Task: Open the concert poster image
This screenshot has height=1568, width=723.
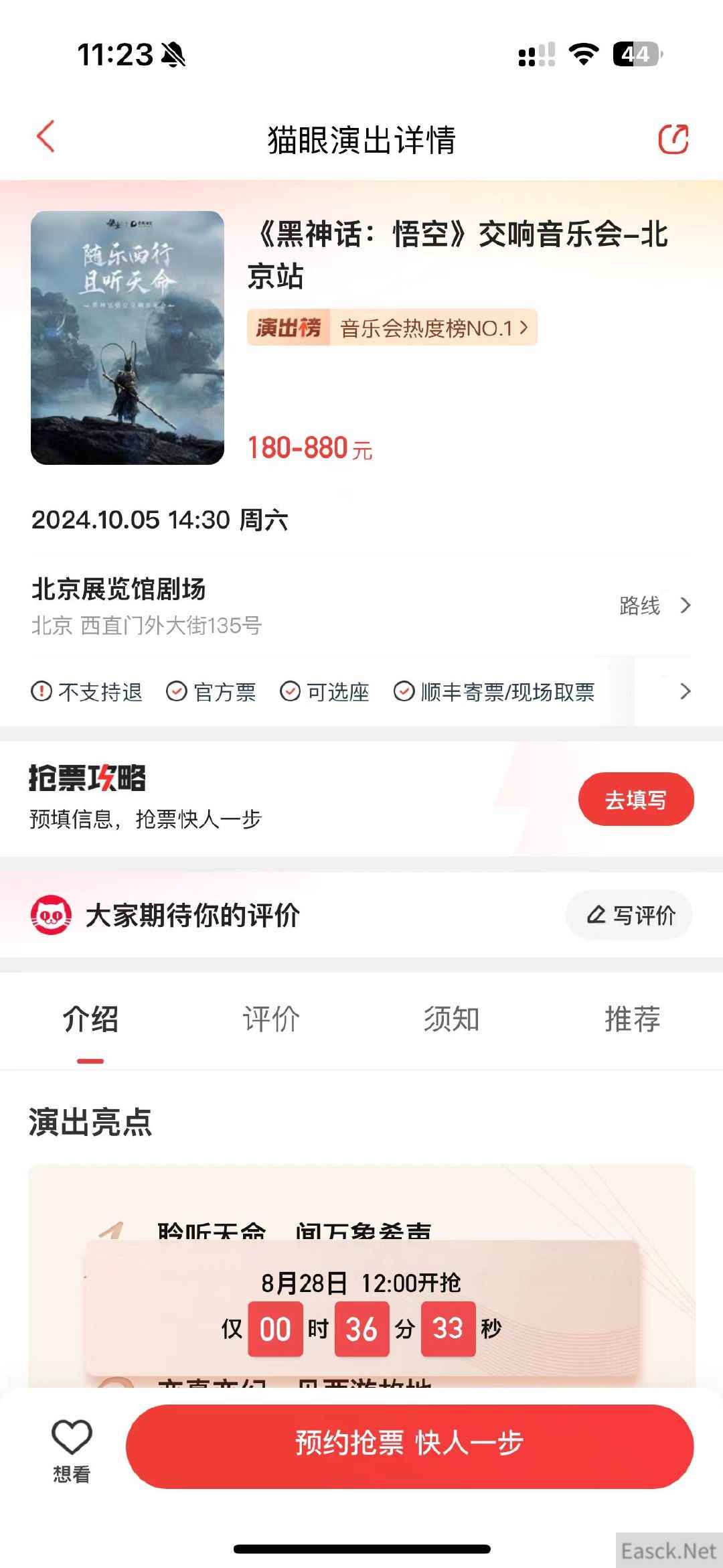Action: (x=127, y=338)
